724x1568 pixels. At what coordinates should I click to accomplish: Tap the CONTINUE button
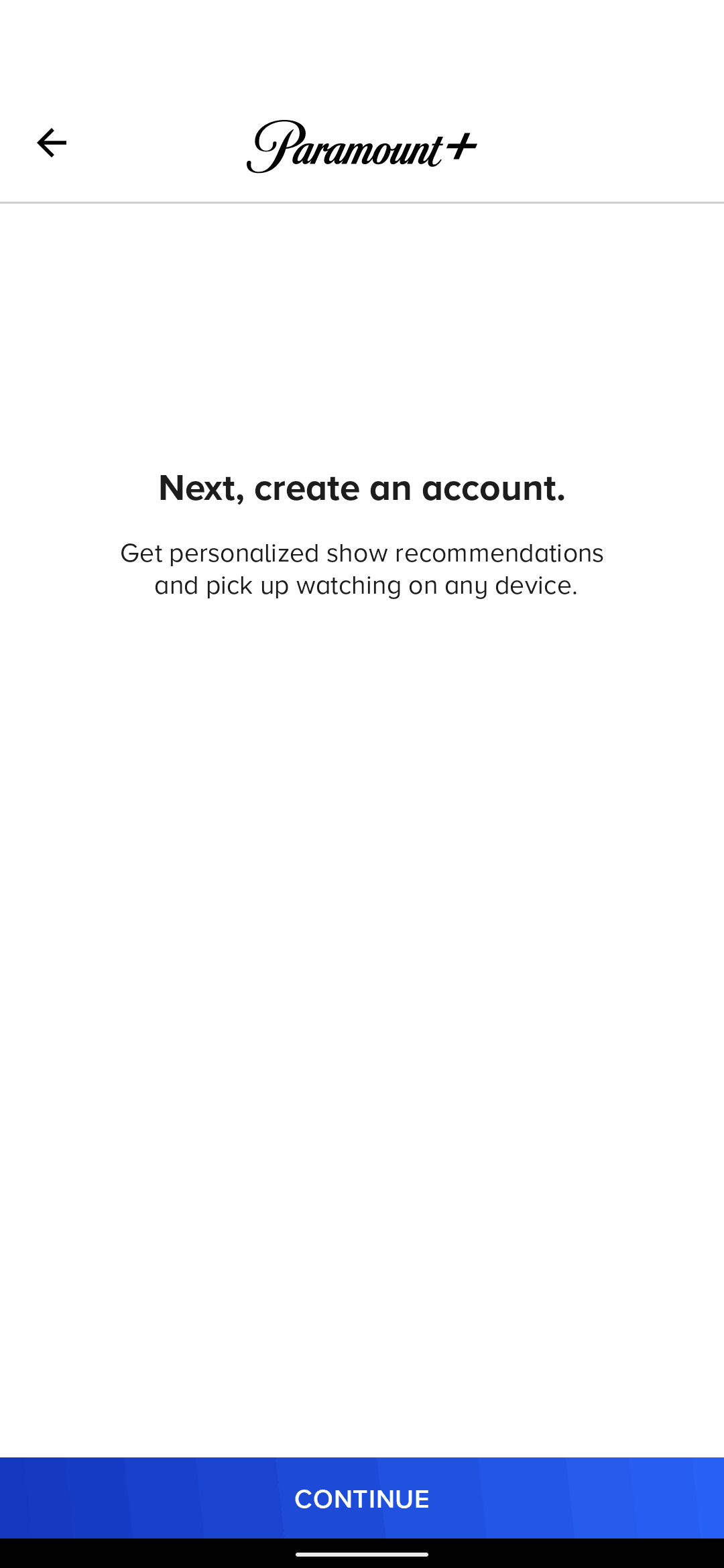[362, 1498]
